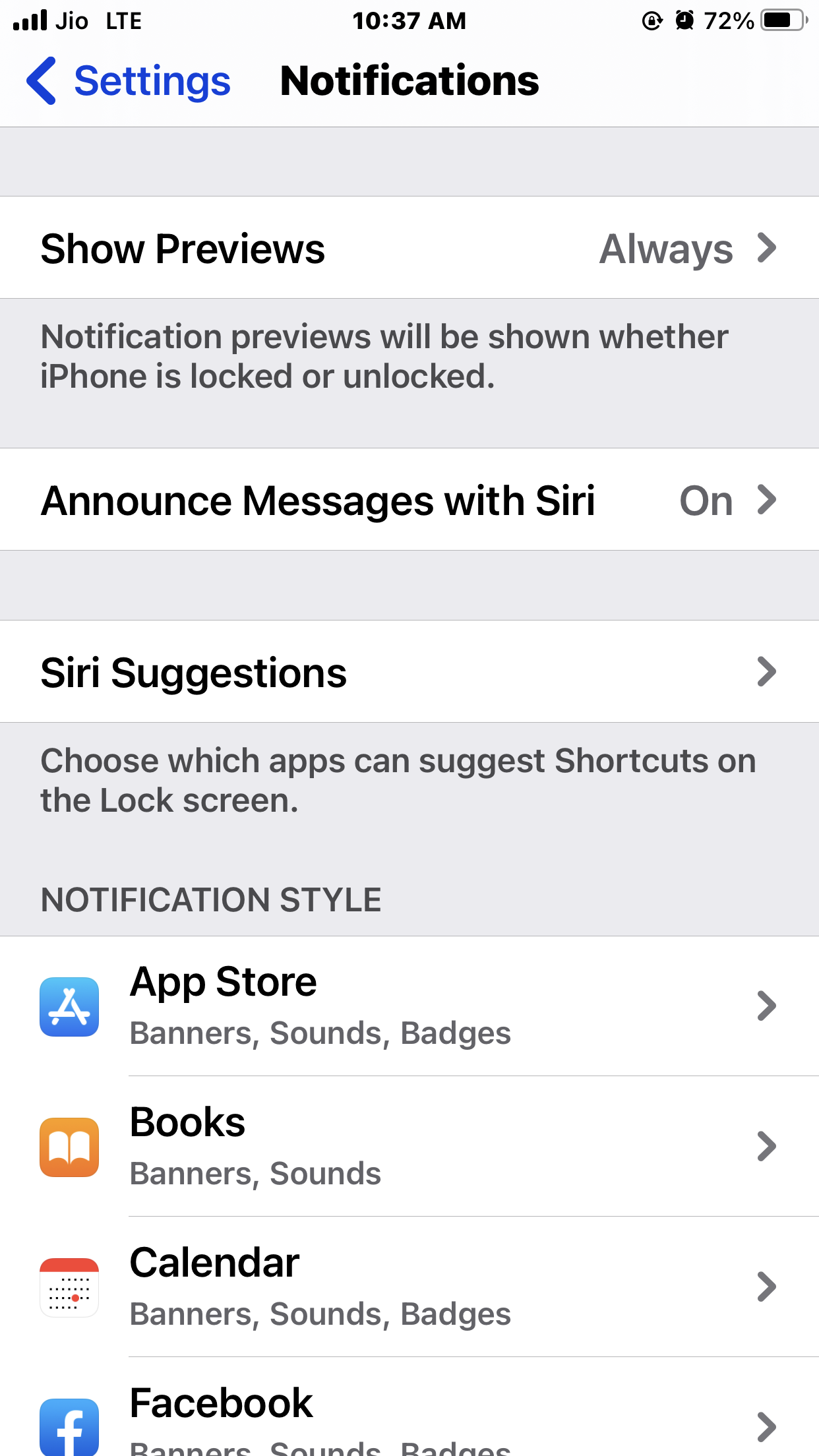Image resolution: width=819 pixels, height=1456 pixels.
Task: Go back to Settings
Action: pyautogui.click(x=129, y=81)
